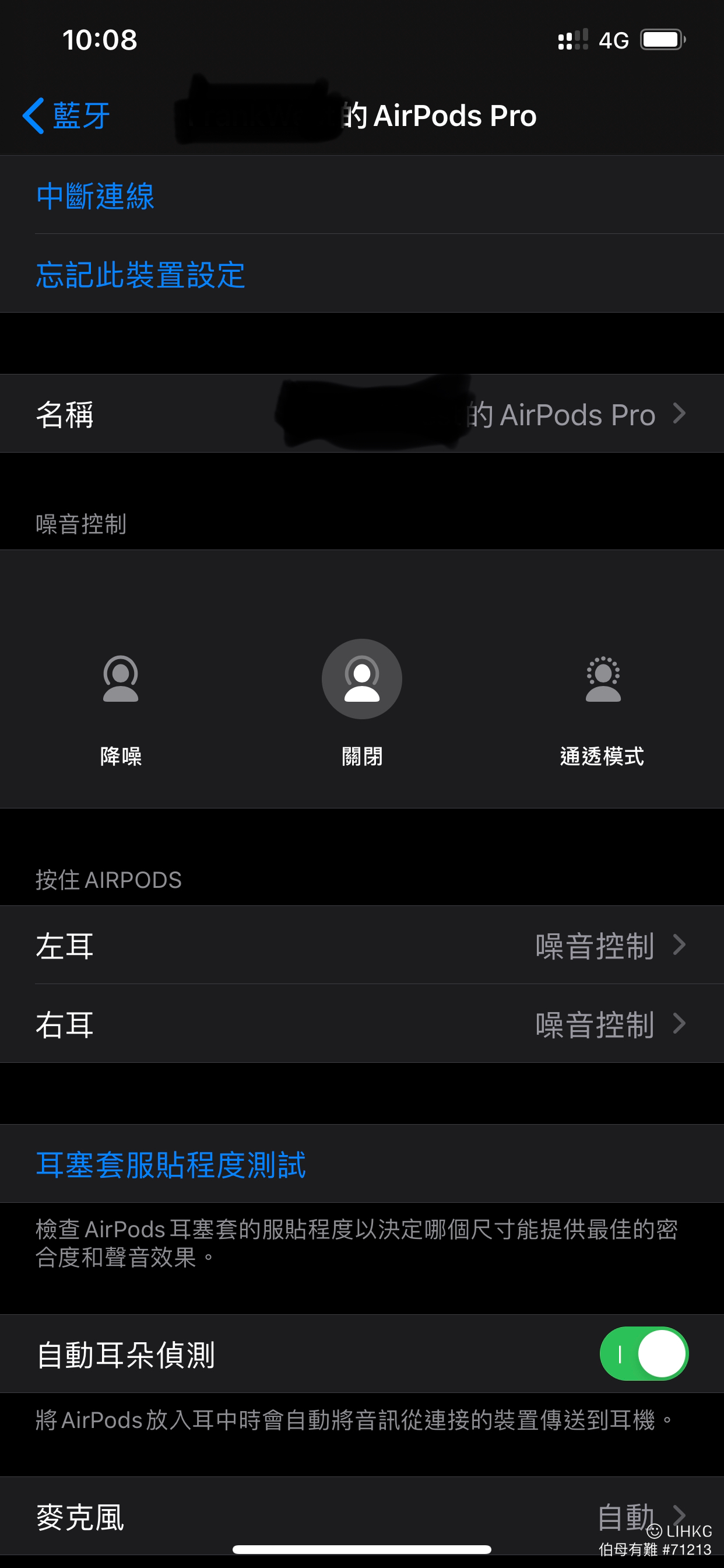Image resolution: width=724 pixels, height=1568 pixels.
Task: Switch to 通透模式
Action: pos(602,709)
